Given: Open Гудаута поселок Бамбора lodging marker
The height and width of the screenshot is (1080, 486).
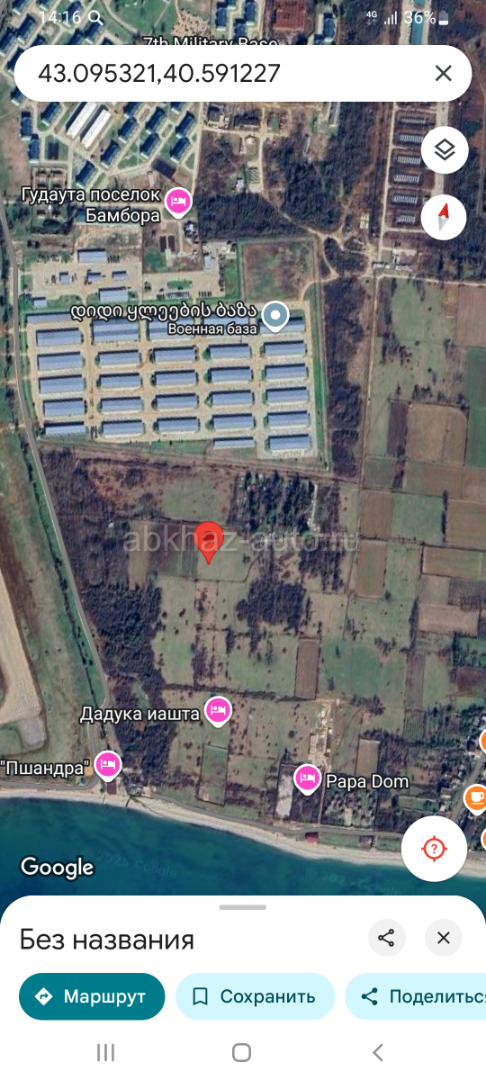Looking at the screenshot, I should click(x=180, y=202).
